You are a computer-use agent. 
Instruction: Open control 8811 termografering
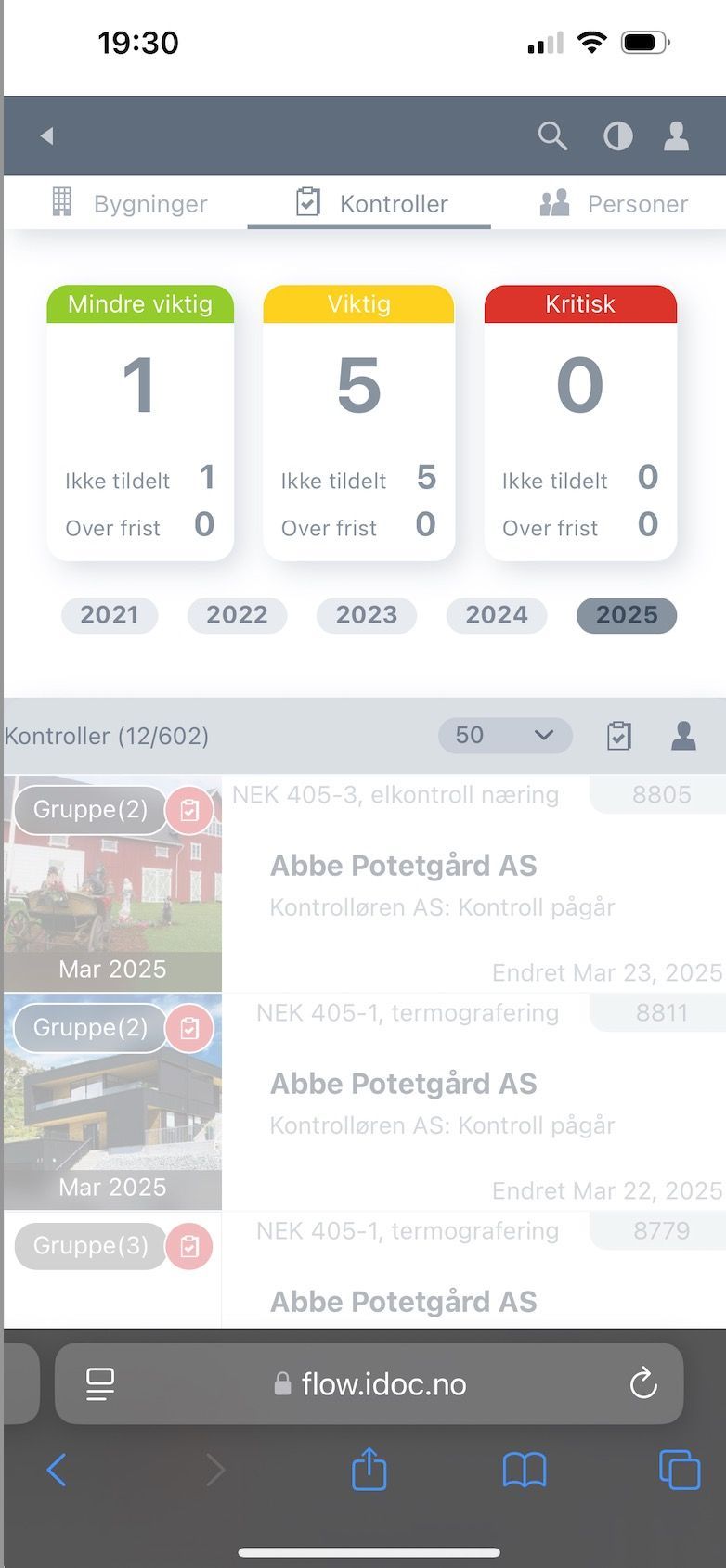click(365, 1101)
